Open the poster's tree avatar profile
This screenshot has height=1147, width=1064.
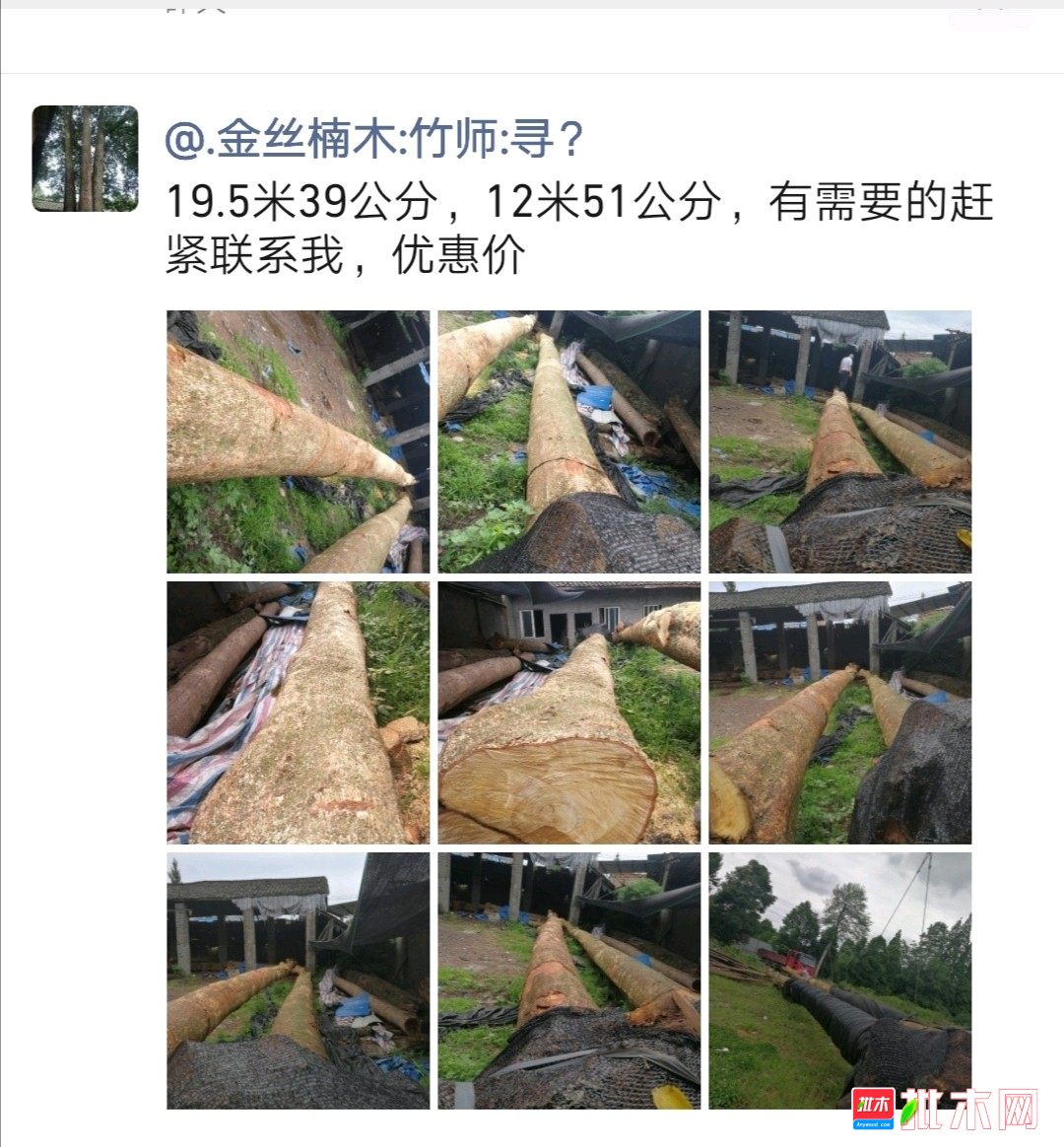pyautogui.click(x=86, y=159)
